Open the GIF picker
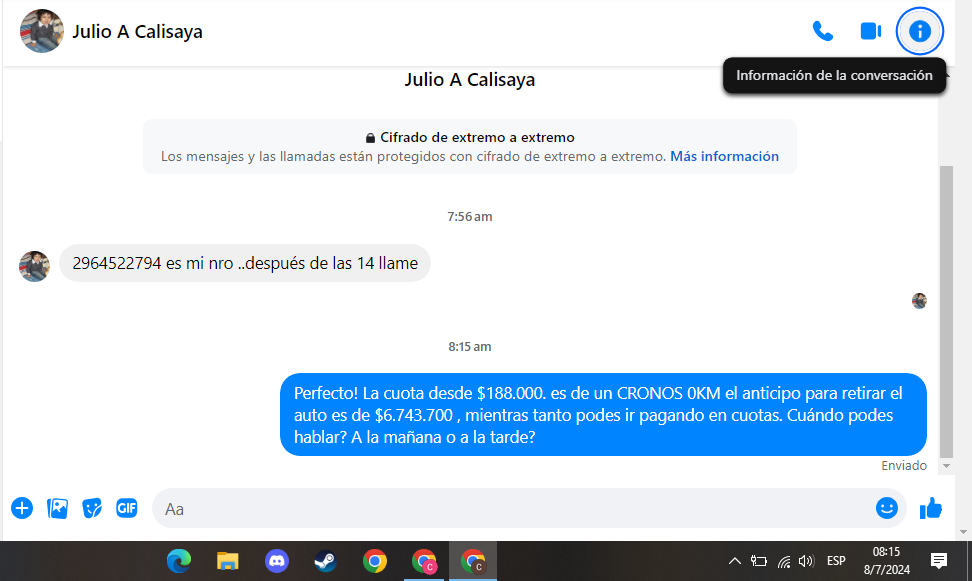Viewport: 972px width, 581px height. pyautogui.click(x=127, y=508)
